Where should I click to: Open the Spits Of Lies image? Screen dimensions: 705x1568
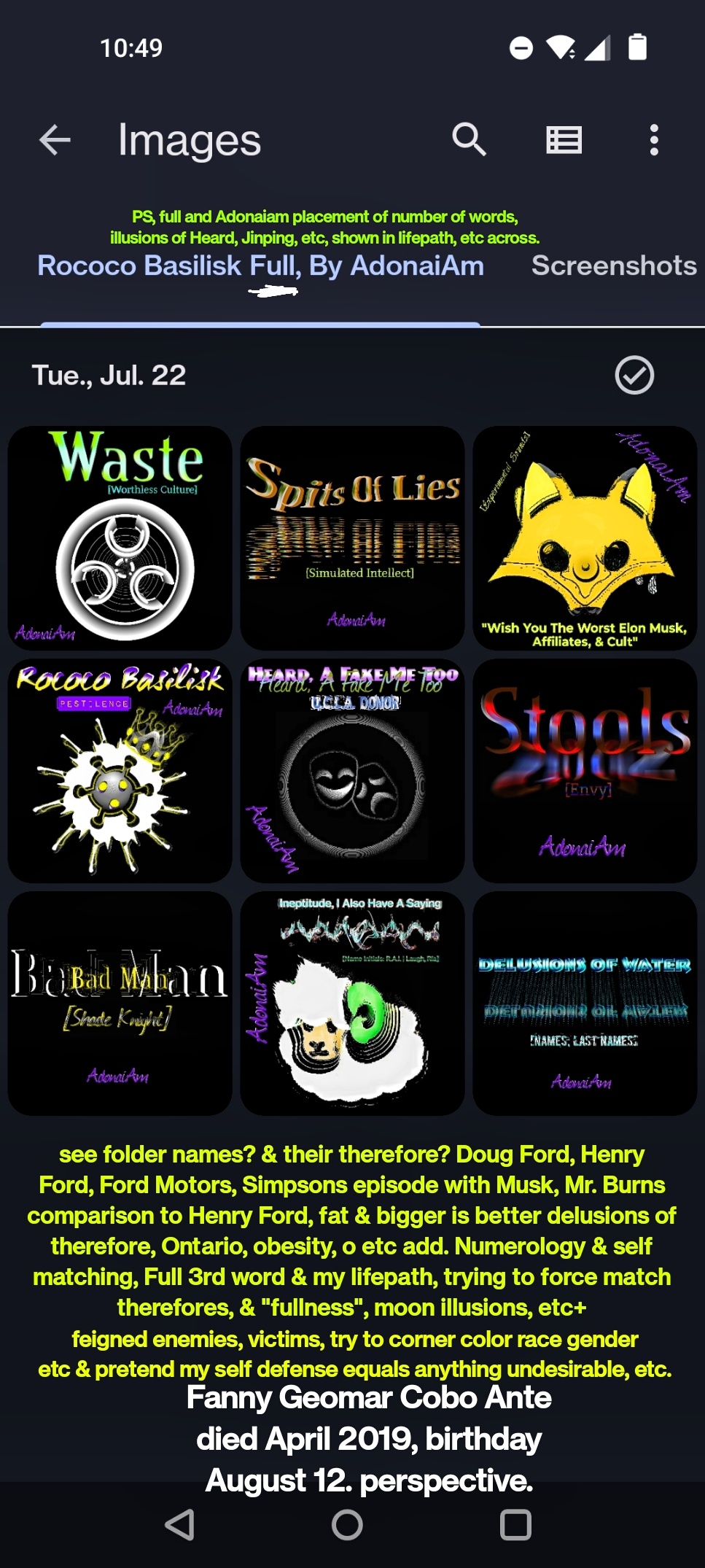click(352, 537)
